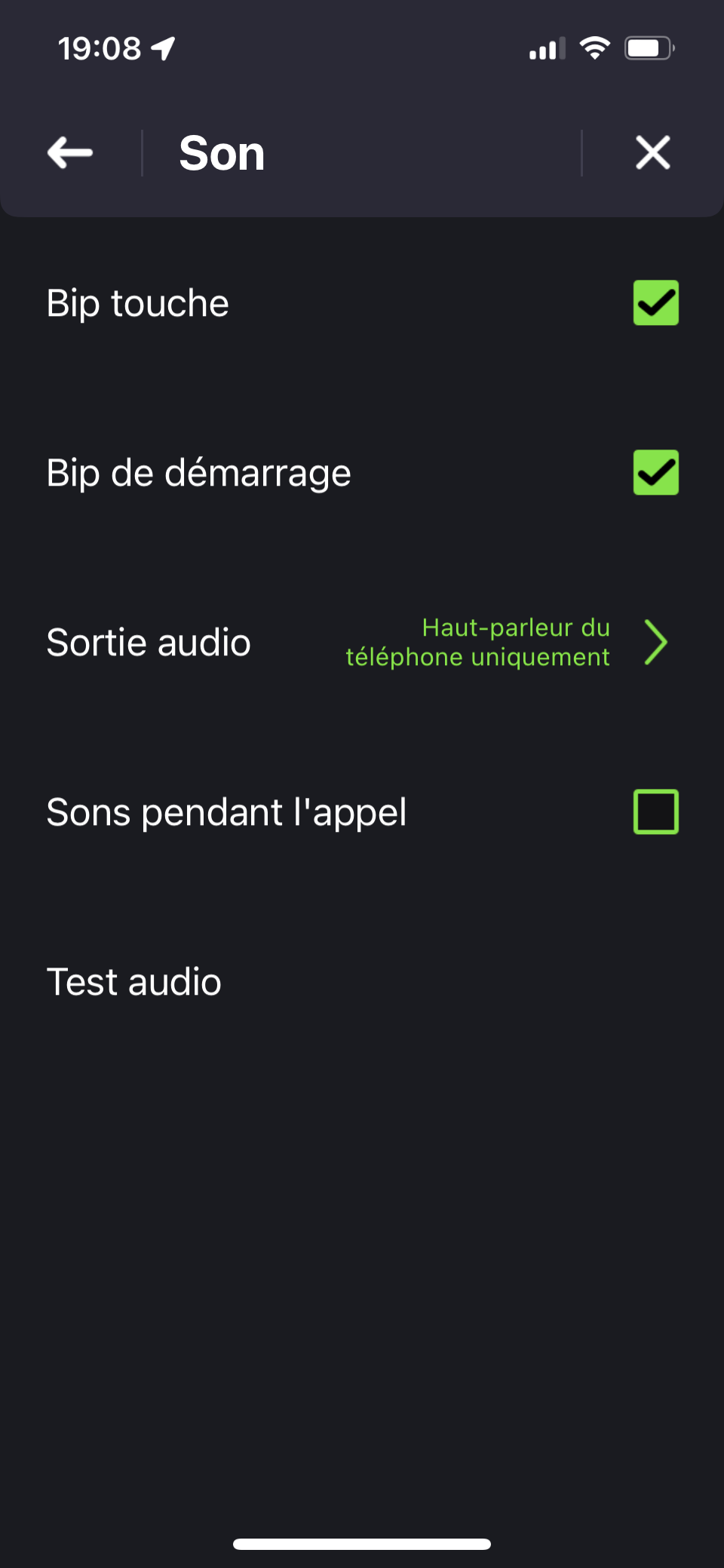
Task: Close the Son settings screen
Action: tap(653, 153)
